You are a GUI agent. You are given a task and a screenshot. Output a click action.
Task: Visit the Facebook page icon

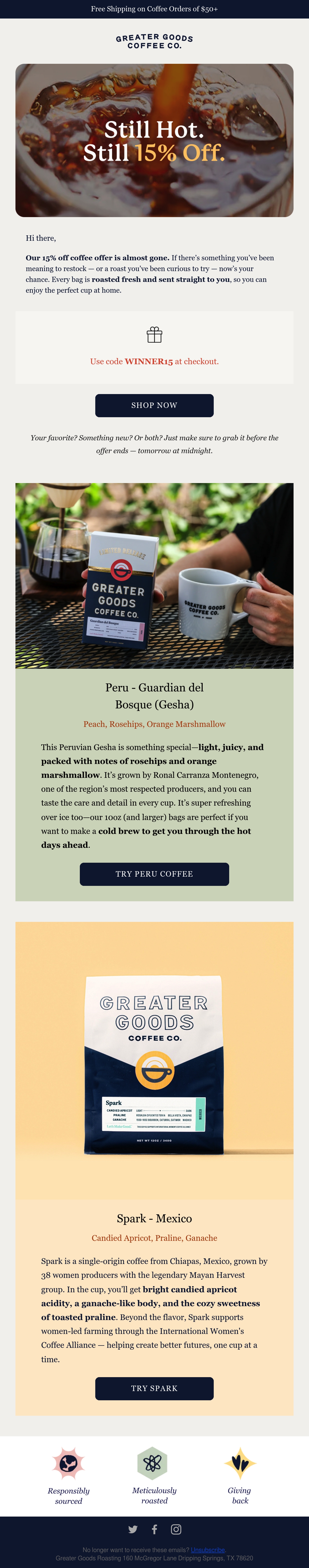(154, 1530)
